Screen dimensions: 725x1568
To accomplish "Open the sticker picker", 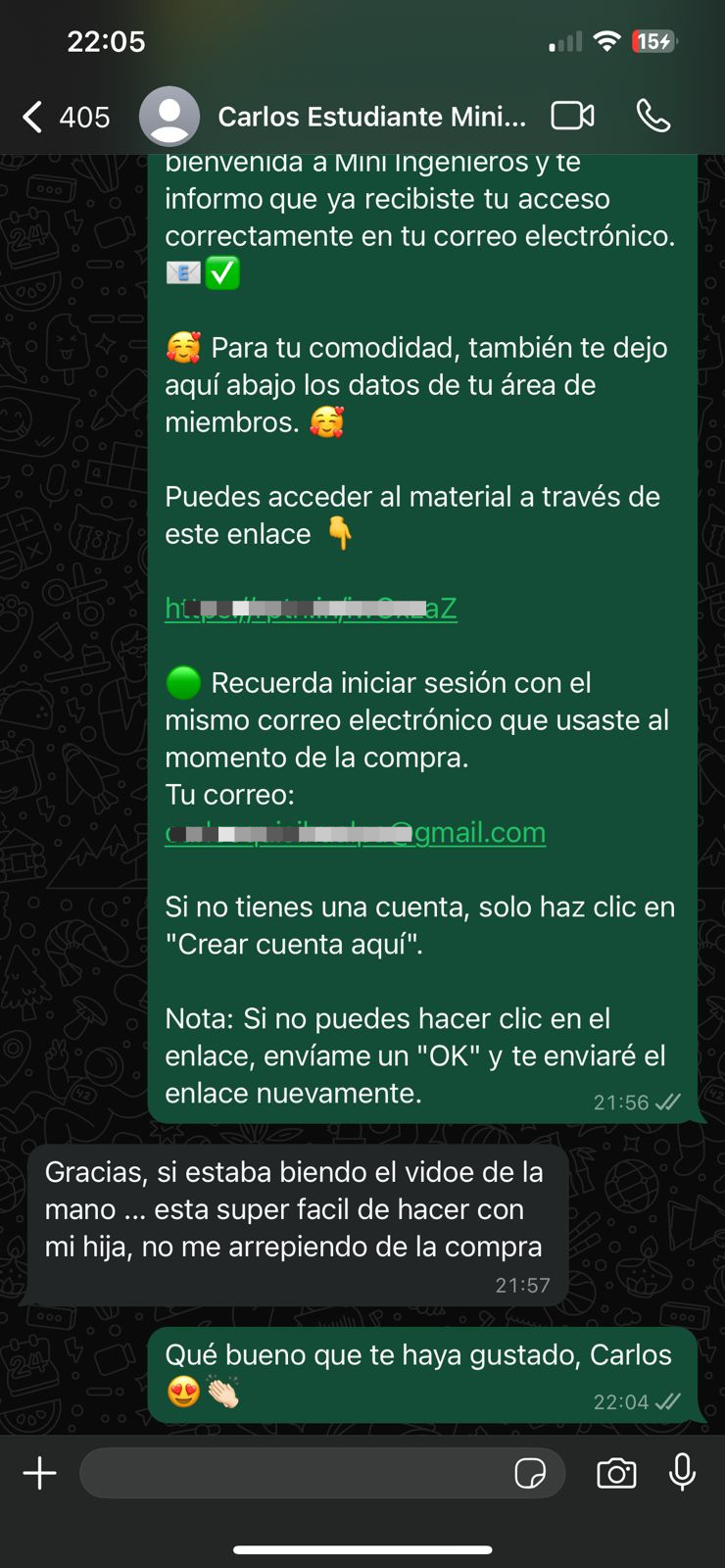I will pos(530,1473).
